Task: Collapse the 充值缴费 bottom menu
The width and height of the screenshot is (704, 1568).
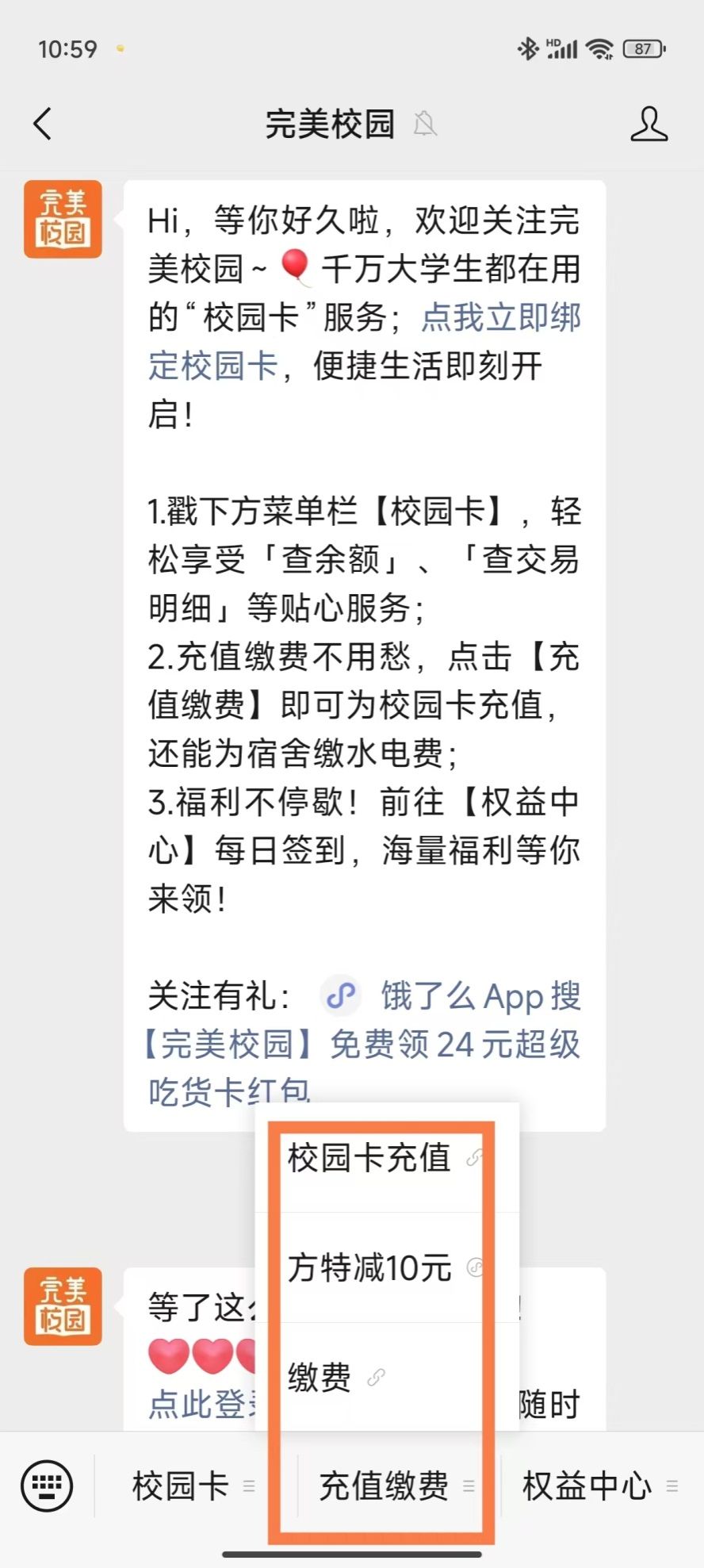Action: click(385, 1486)
